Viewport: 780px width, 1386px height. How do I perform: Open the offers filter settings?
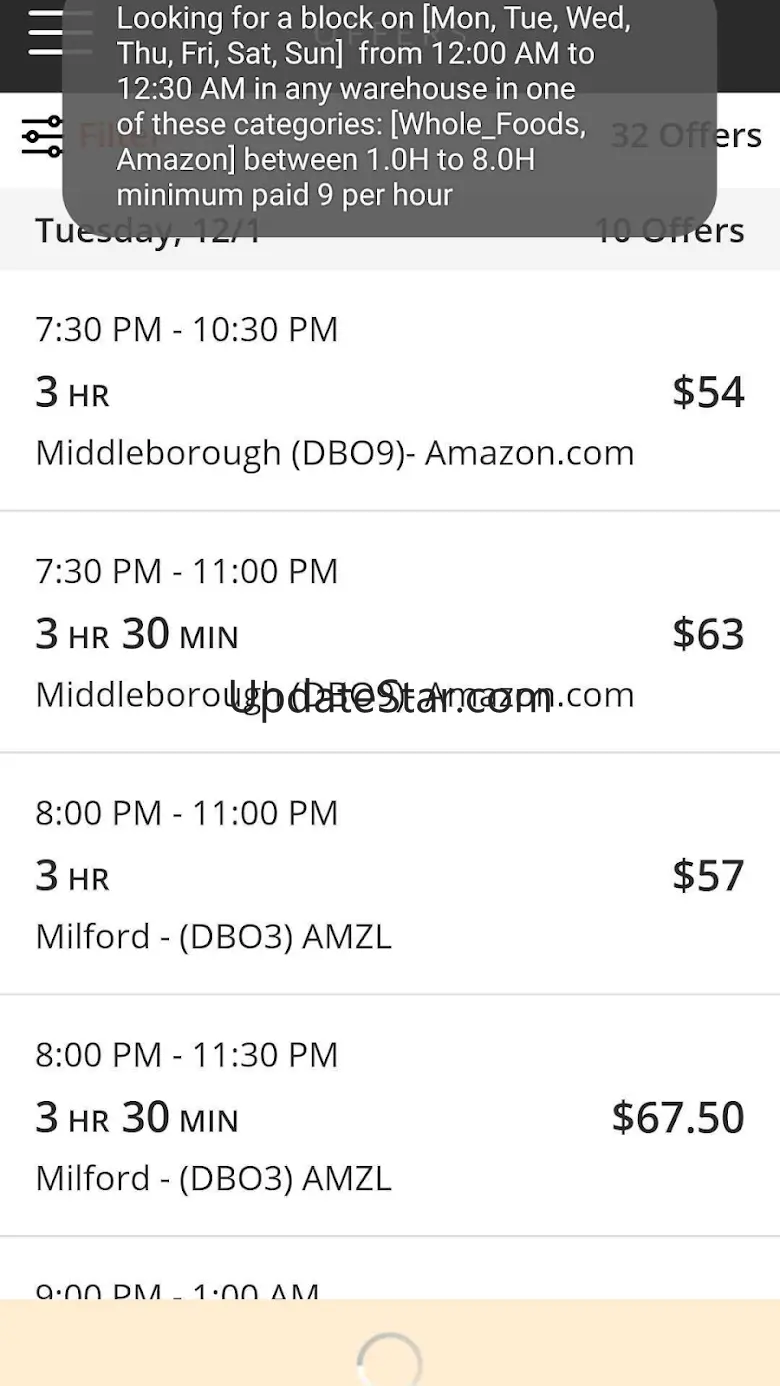coord(43,137)
